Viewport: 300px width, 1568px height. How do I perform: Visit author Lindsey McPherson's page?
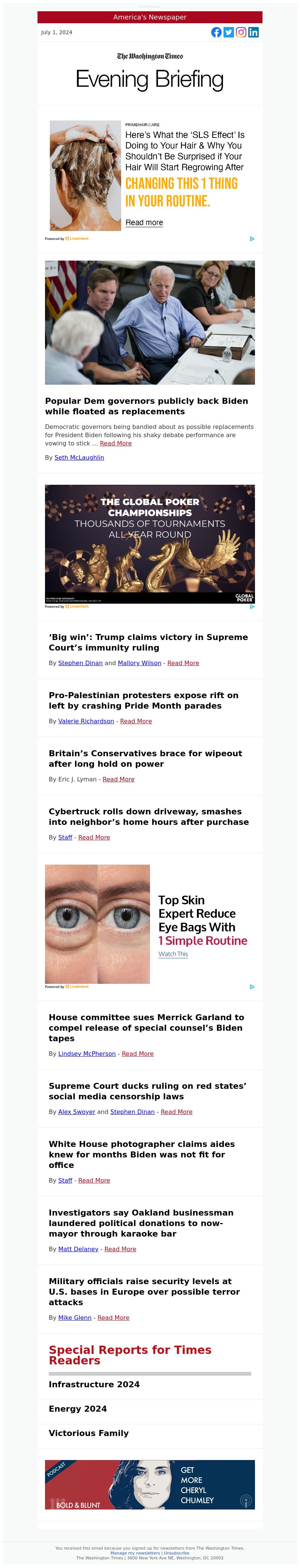tap(86, 1054)
